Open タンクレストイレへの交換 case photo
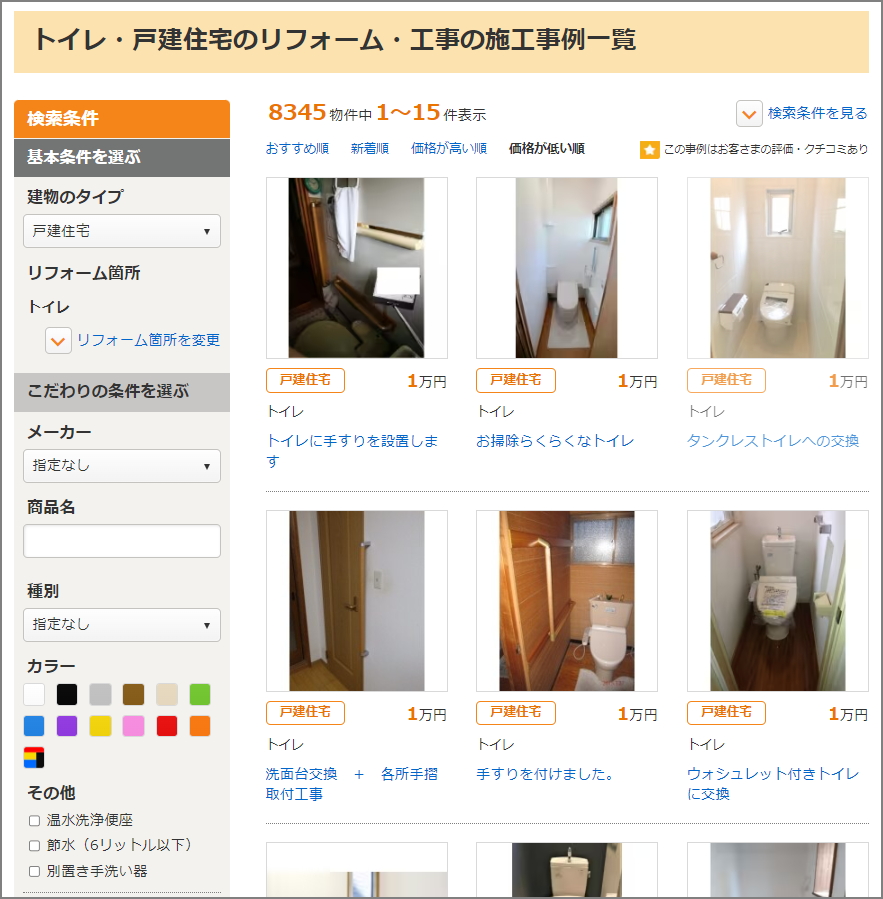The image size is (883, 899). coord(777,268)
